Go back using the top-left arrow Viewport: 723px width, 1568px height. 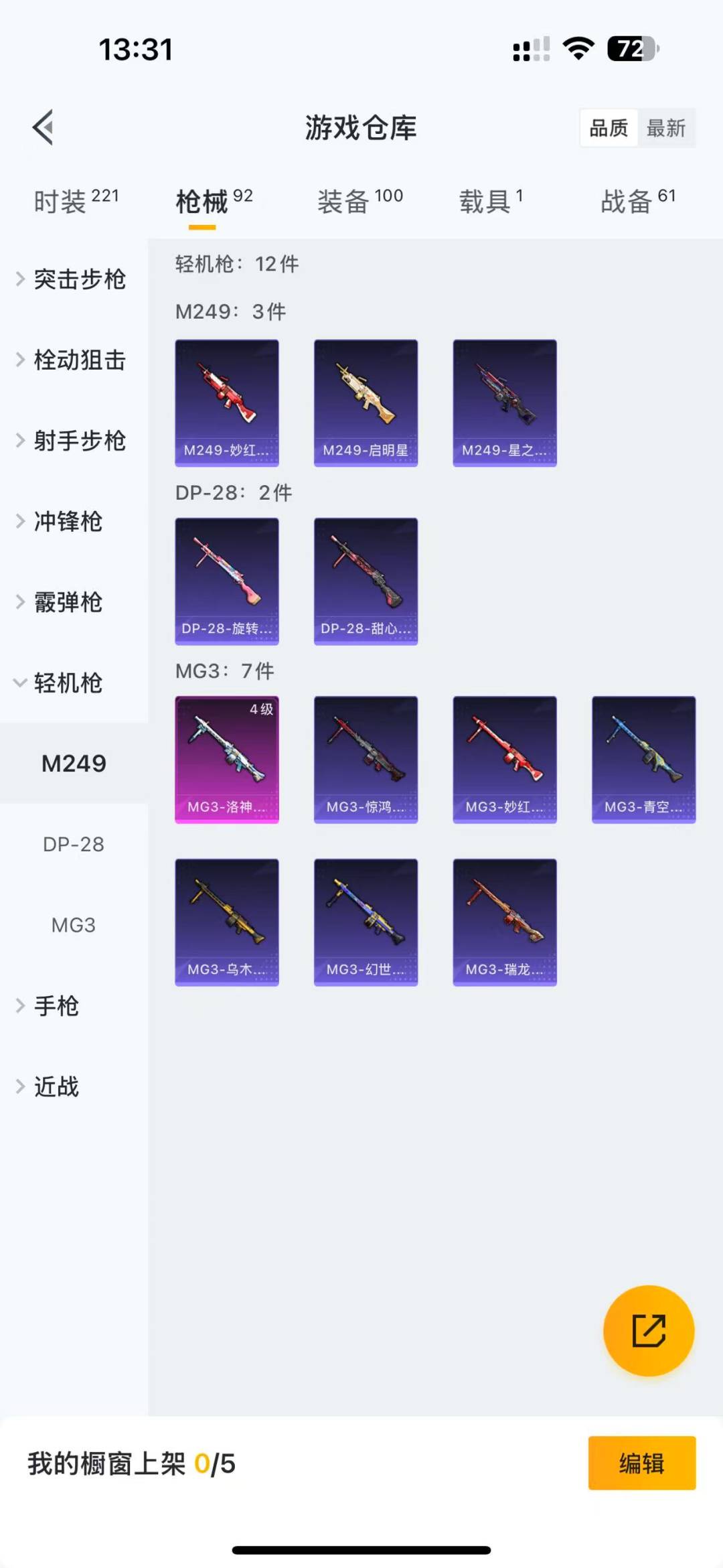point(44,127)
